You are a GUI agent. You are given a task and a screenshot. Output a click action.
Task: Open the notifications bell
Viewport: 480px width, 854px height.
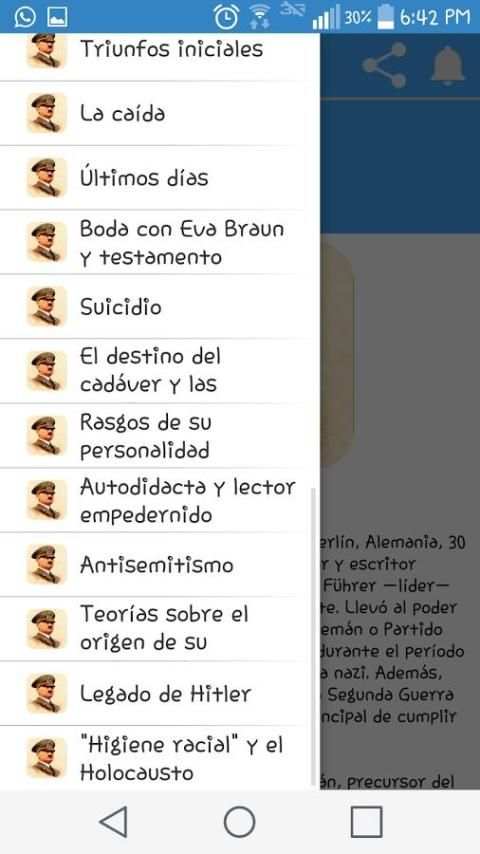(448, 65)
